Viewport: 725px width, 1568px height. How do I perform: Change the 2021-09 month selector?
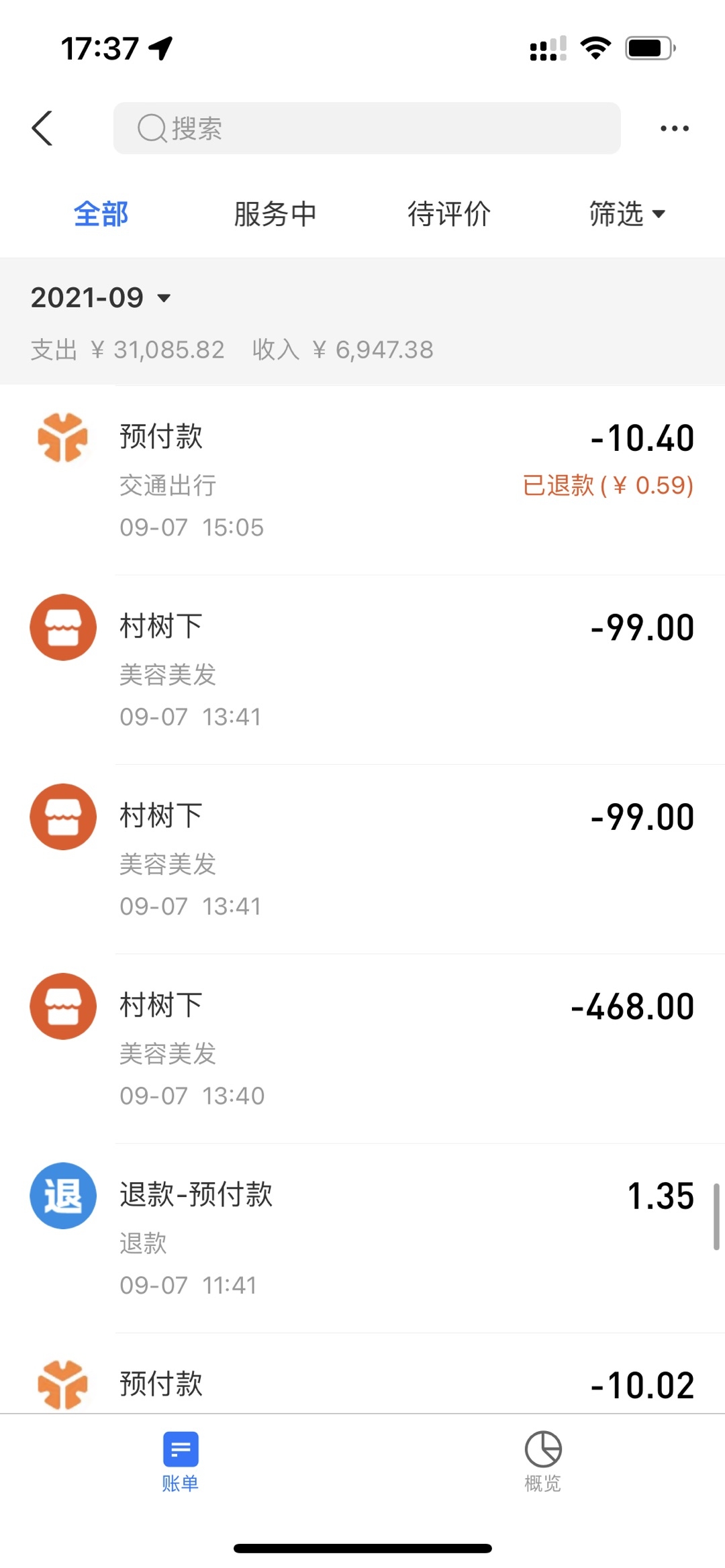(101, 297)
